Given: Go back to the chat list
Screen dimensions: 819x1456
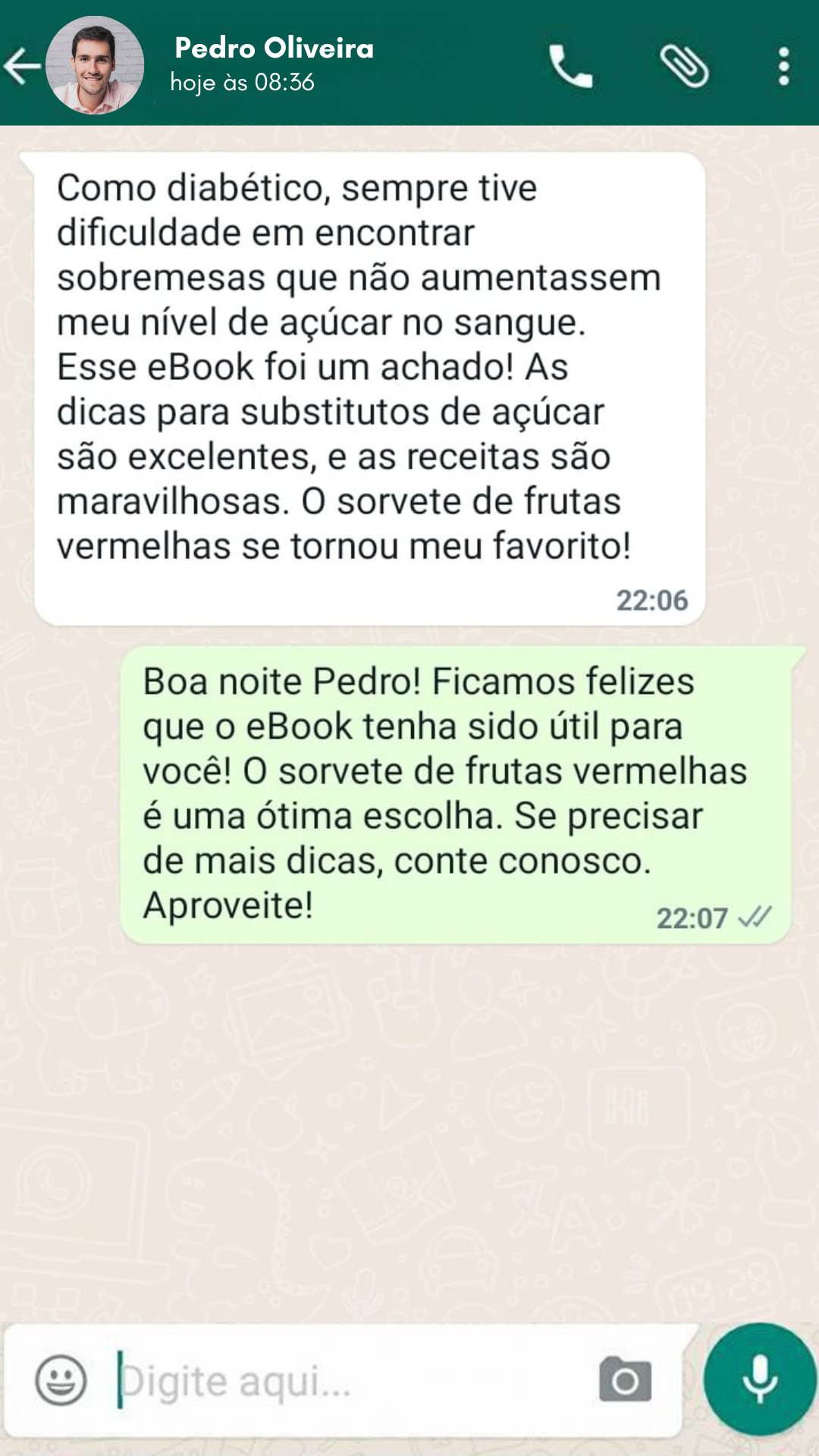Looking at the screenshot, I should (x=23, y=67).
